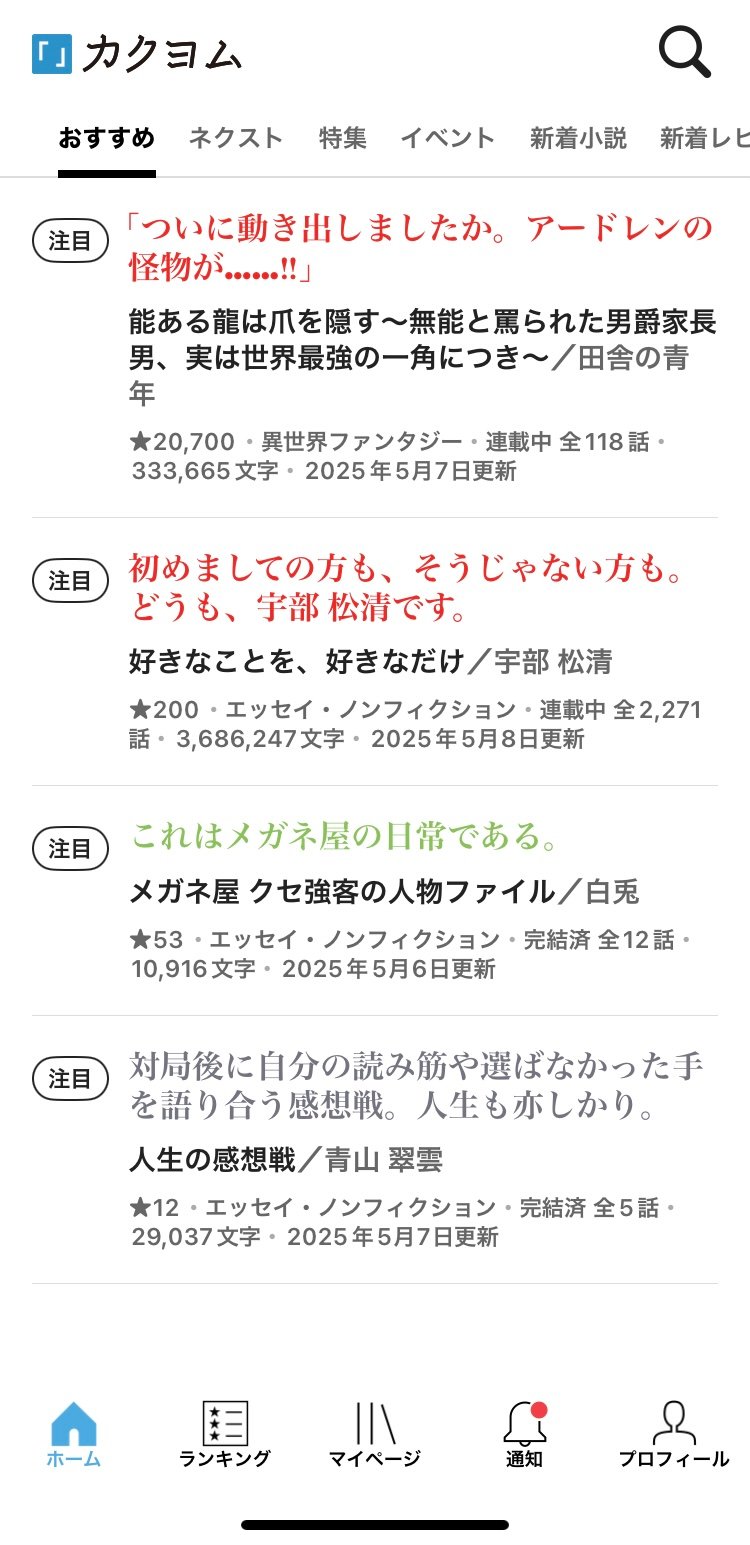Go to the ホーム tab
Viewport: 750px width, 1545px height.
click(73, 1433)
